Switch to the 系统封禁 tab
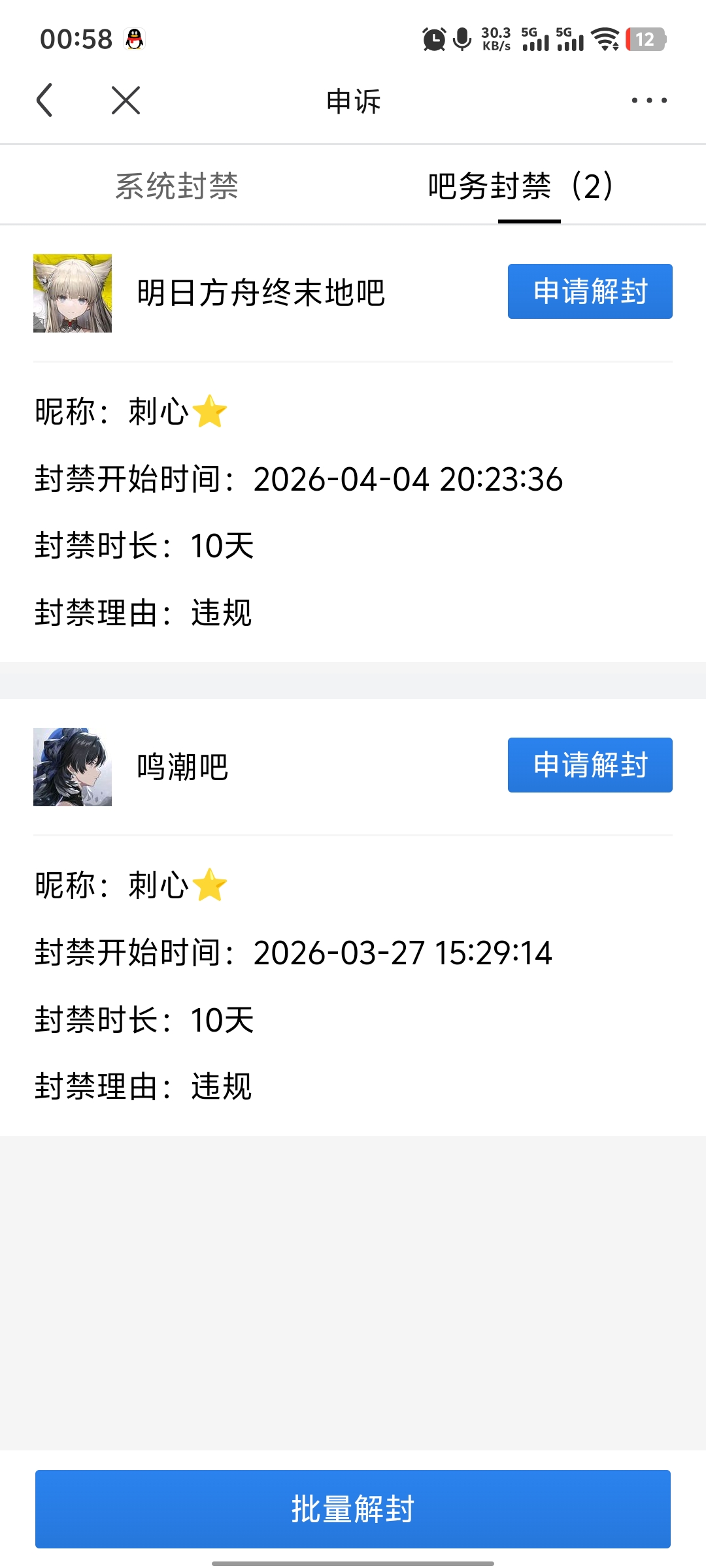The height and width of the screenshot is (1568, 706). pos(176,186)
